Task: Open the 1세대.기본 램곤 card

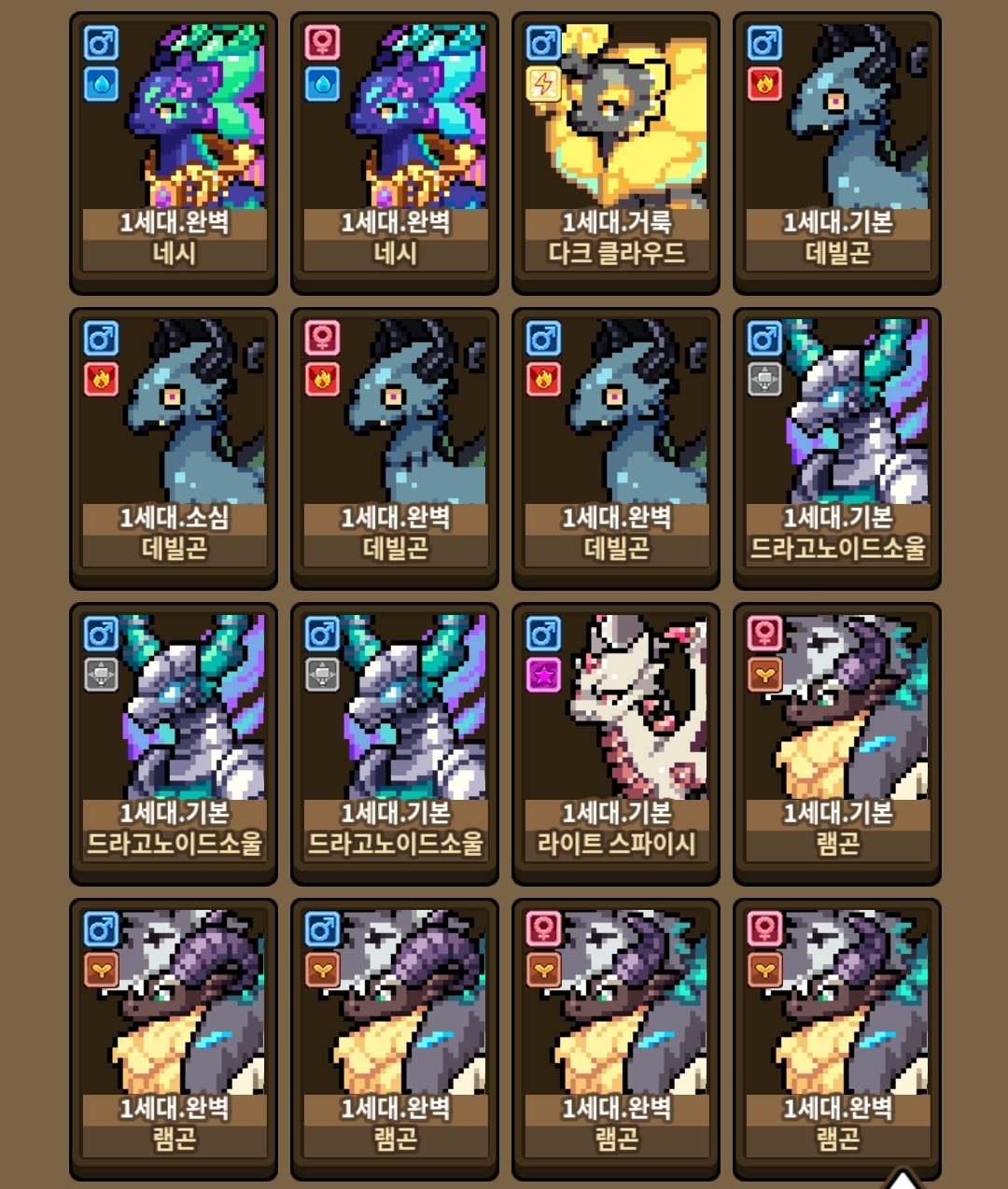Action: (x=837, y=742)
